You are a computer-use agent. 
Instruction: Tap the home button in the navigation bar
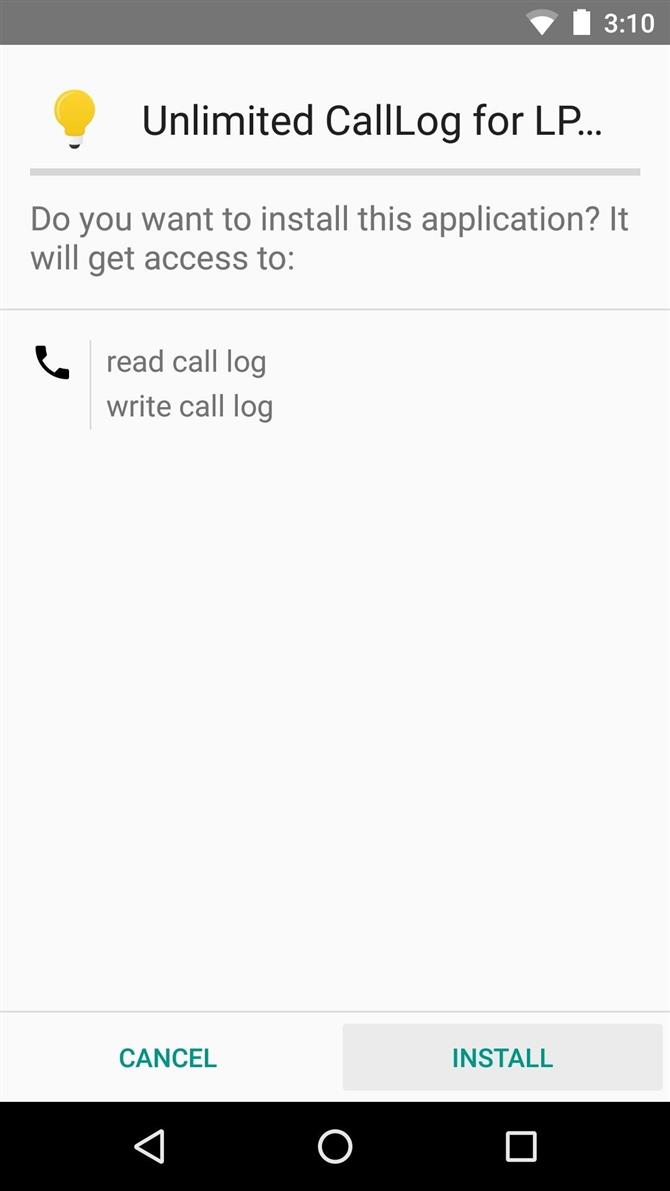335,1146
